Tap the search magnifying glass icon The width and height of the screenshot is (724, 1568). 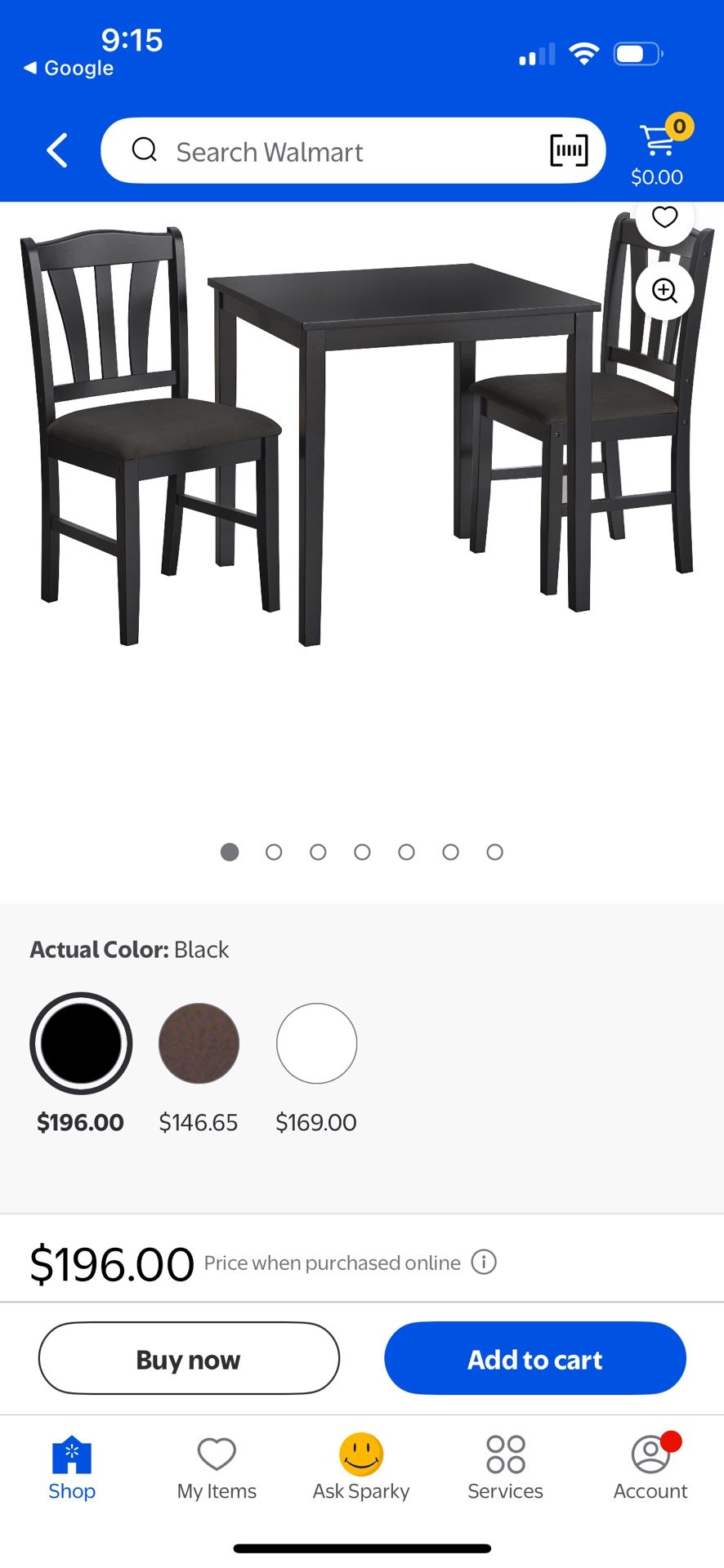[x=145, y=150]
